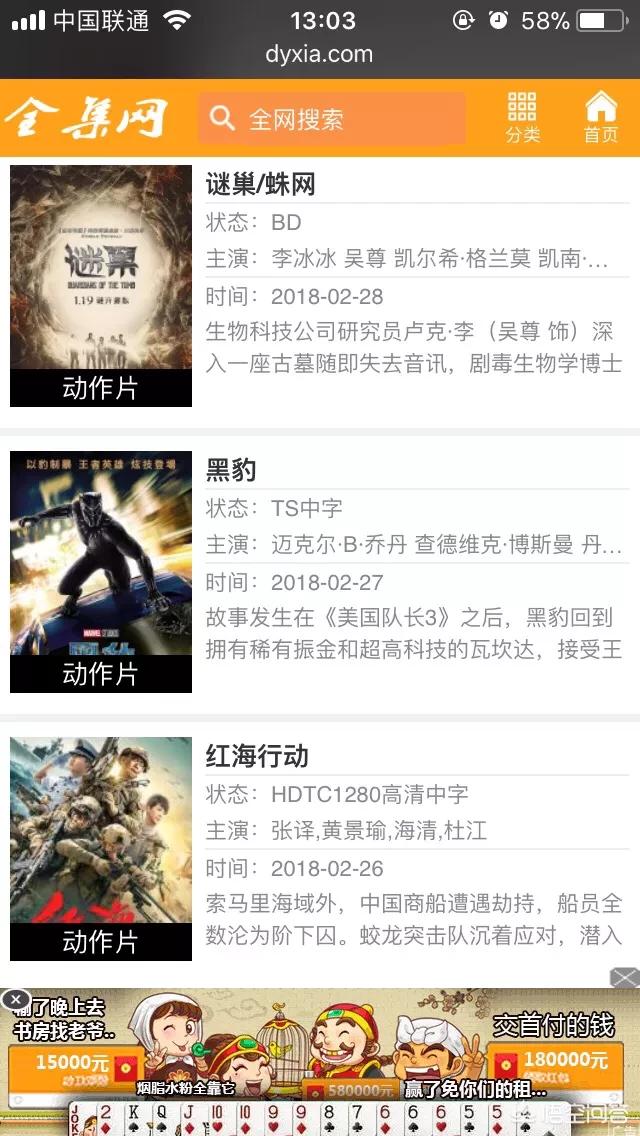Open the 黑豹 title link
Image resolution: width=640 pixels, height=1136 pixels.
click(231, 470)
